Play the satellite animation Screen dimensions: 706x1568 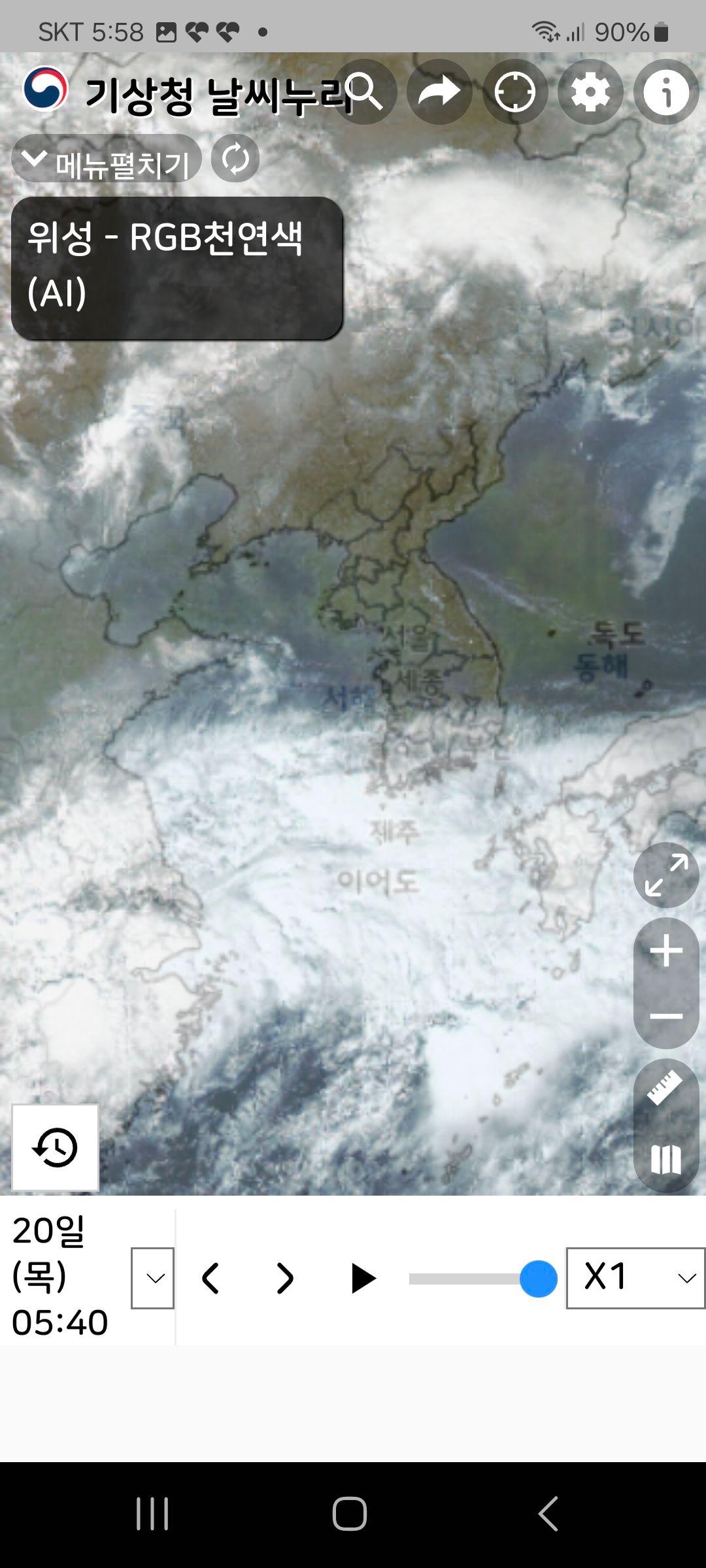(x=363, y=1278)
